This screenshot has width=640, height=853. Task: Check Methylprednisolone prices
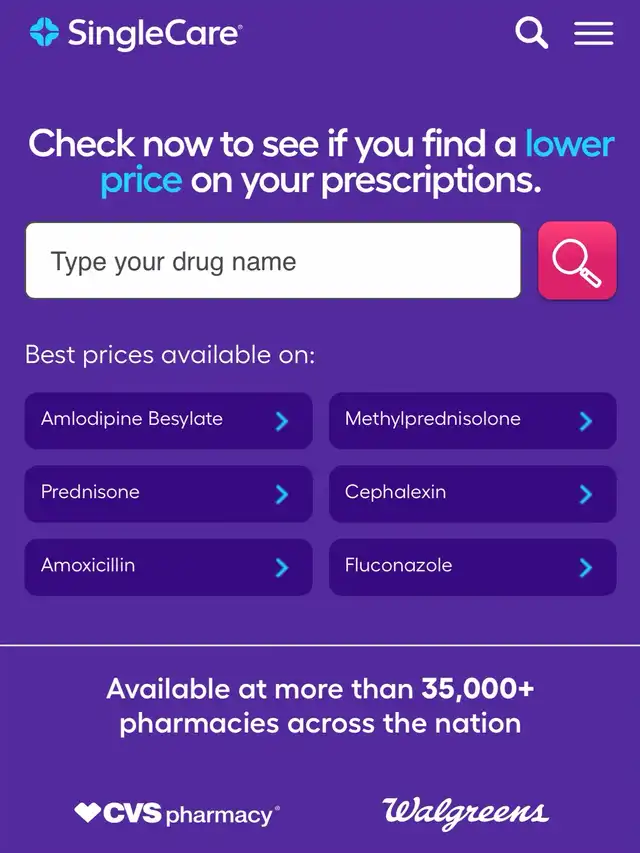point(472,420)
